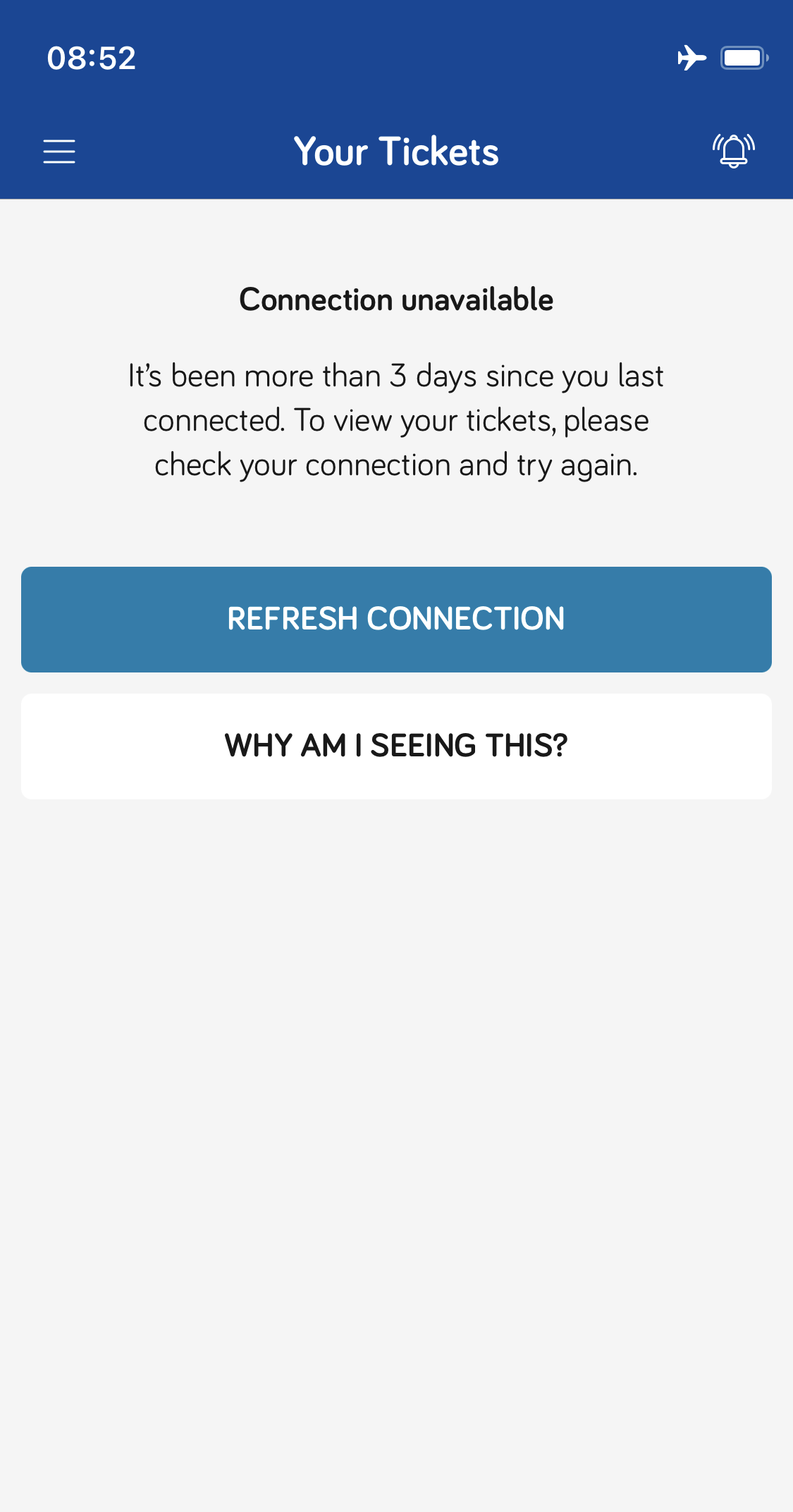Select the clock showing 08:52
This screenshot has height=1512, width=793.
click(x=91, y=59)
